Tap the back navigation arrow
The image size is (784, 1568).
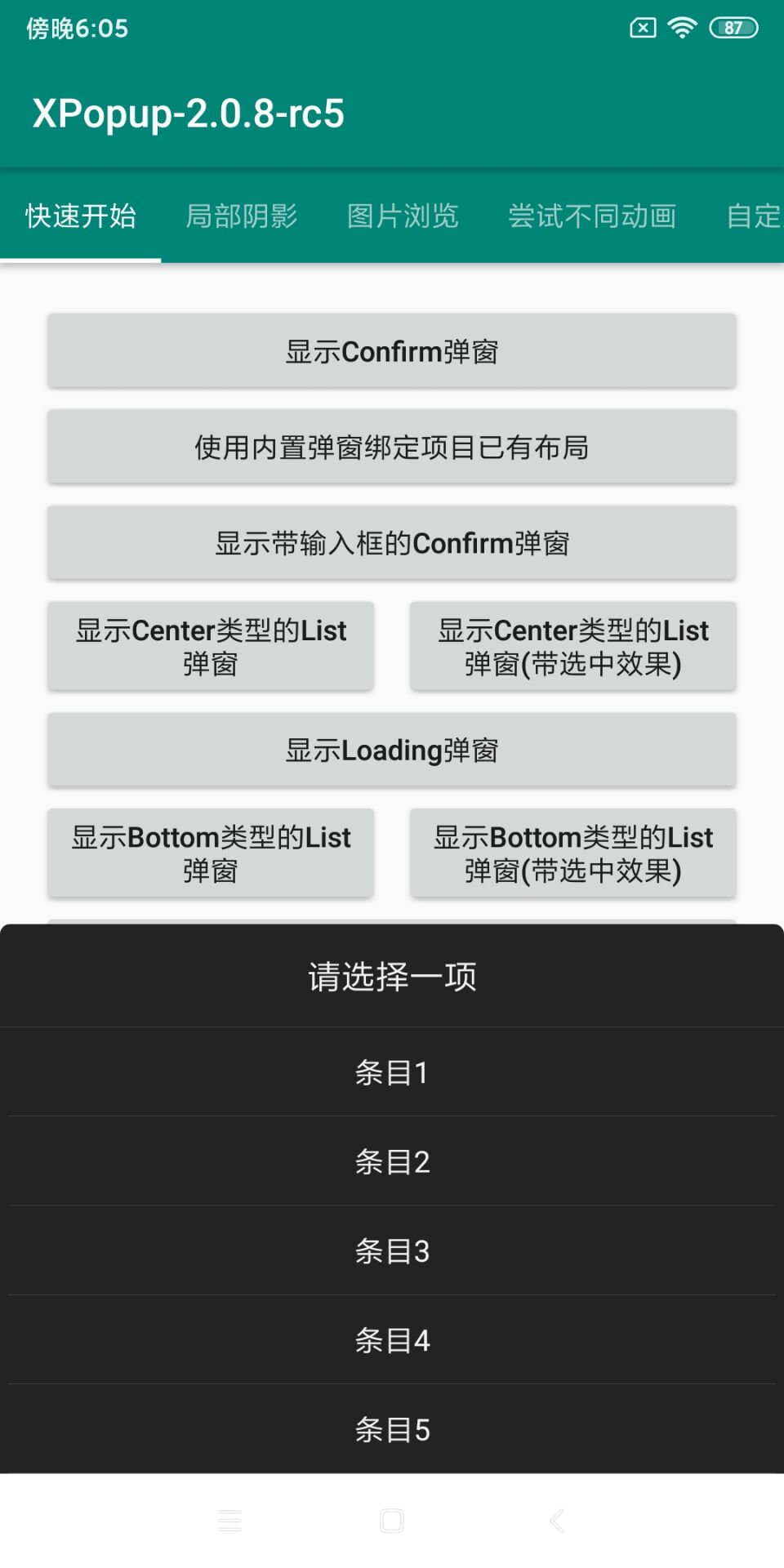tap(556, 1520)
